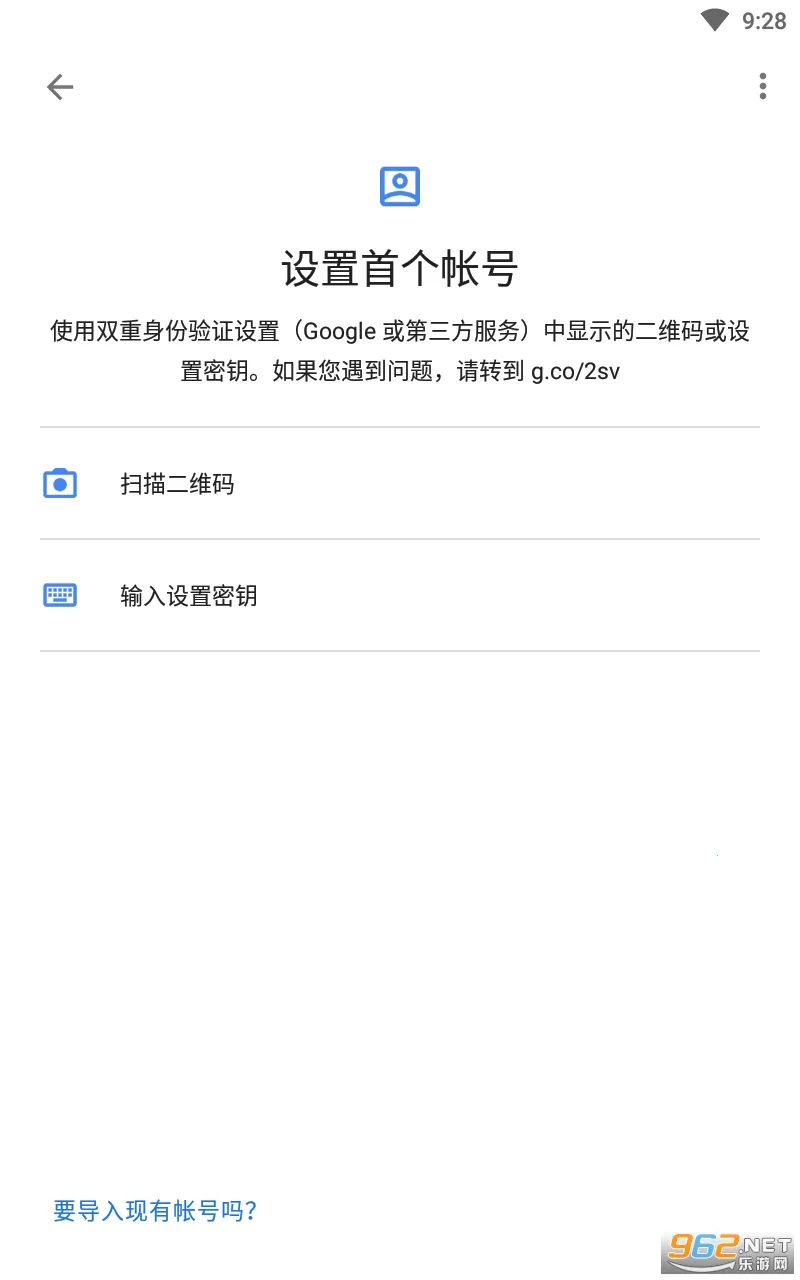800x1280 pixels.
Task: Select the camera icon for QR scanning
Action: click(60, 483)
